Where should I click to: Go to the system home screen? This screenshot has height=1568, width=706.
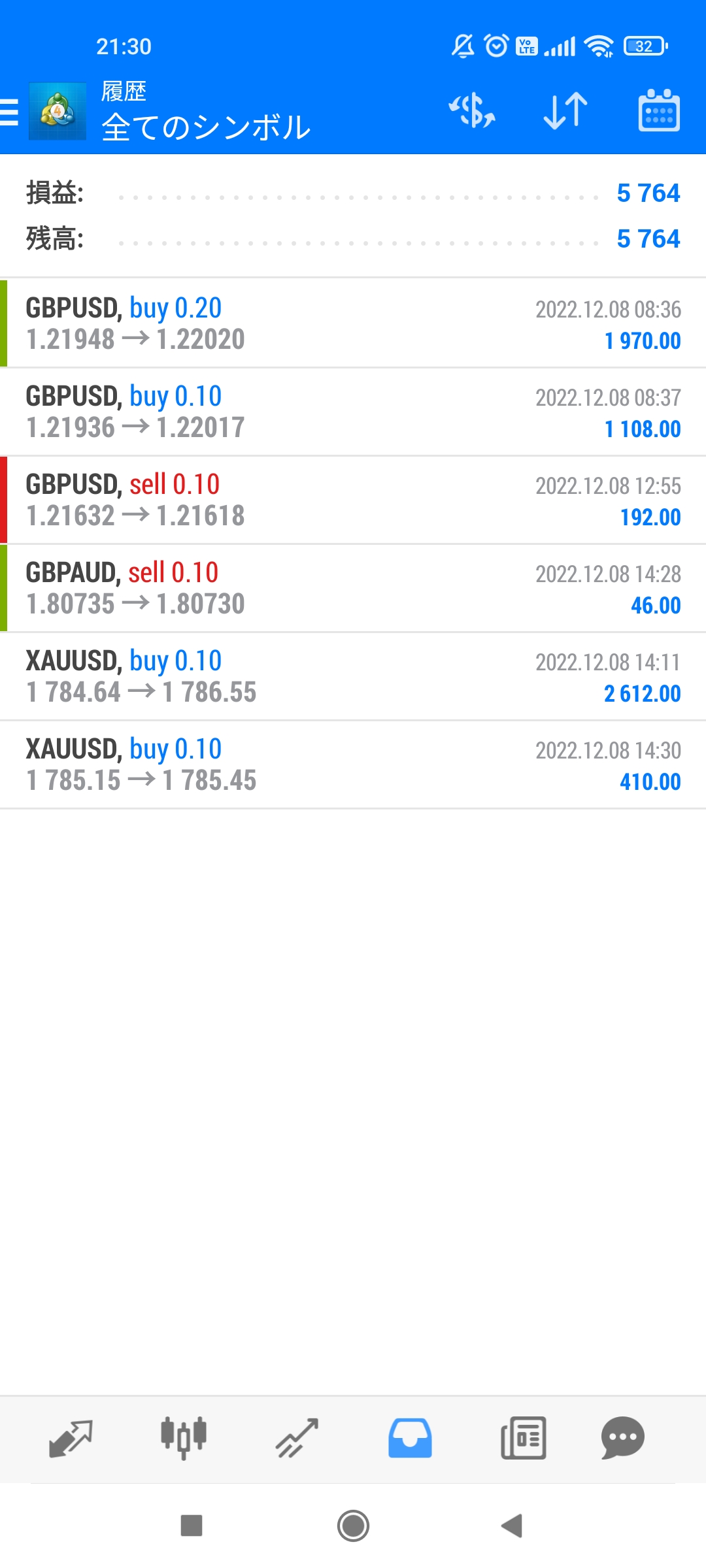pyautogui.click(x=353, y=1526)
